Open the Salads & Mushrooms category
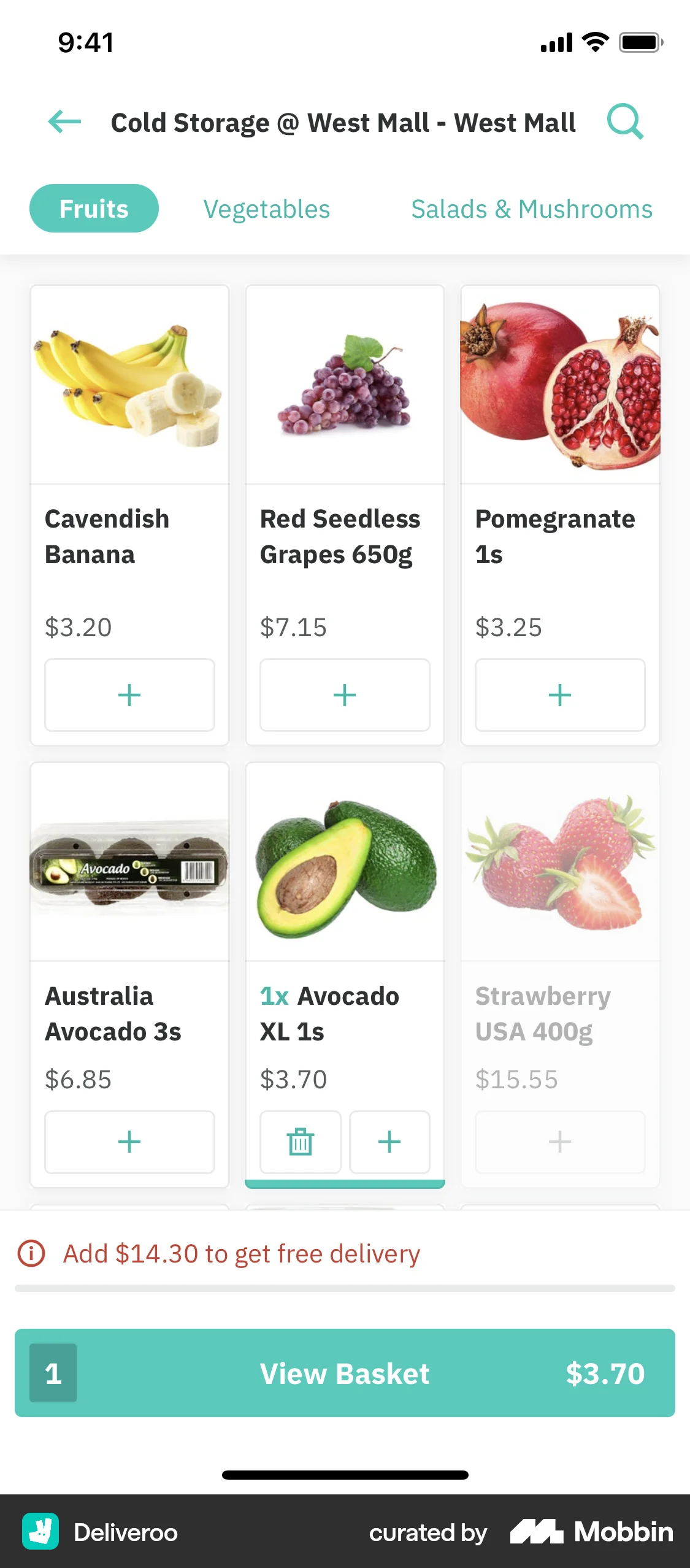The width and height of the screenshot is (690, 1568). pos(532,209)
